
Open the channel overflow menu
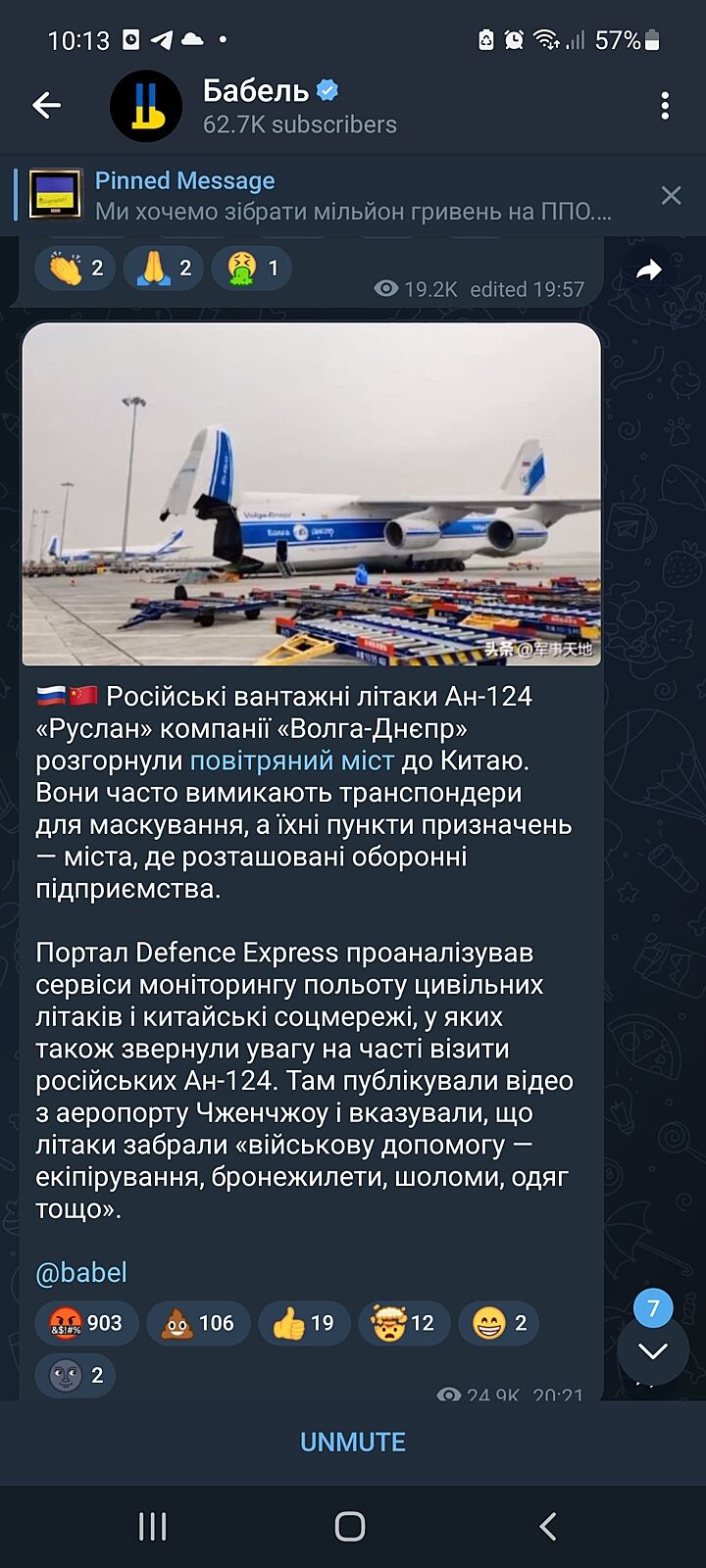click(665, 106)
